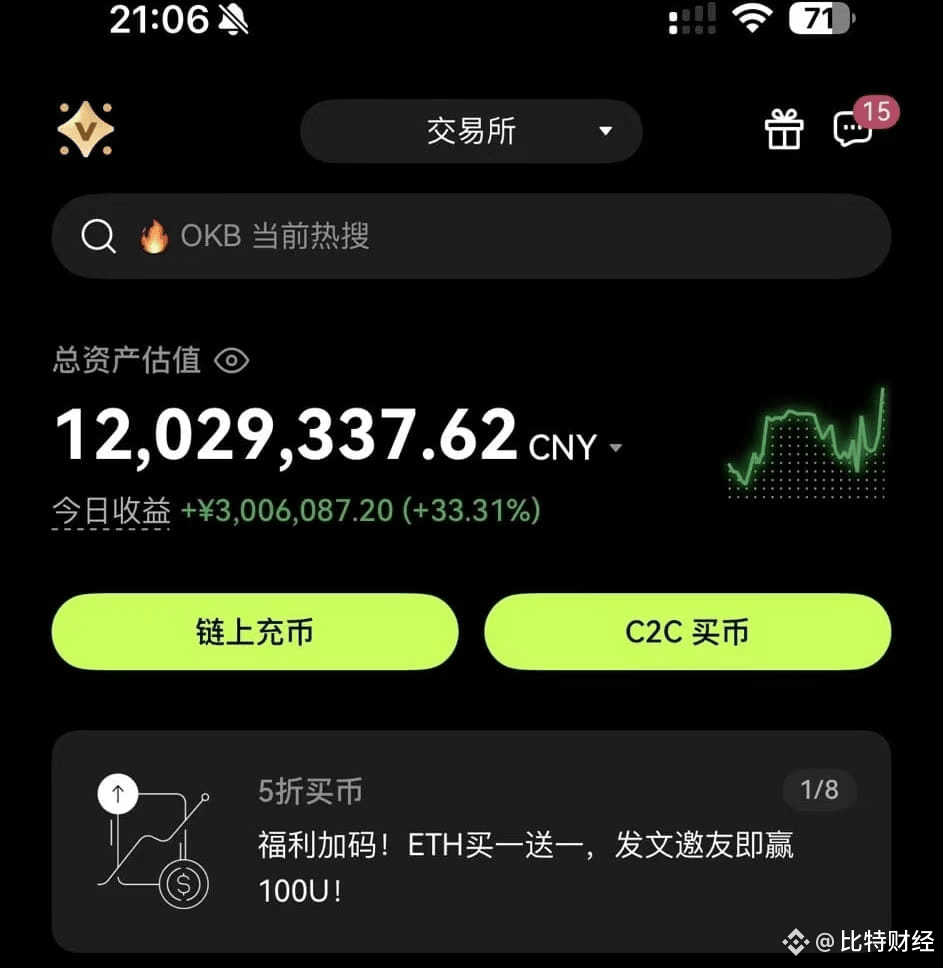Screen dimensions: 943x968
Task: Open the gift rewards icon
Action: point(784,130)
